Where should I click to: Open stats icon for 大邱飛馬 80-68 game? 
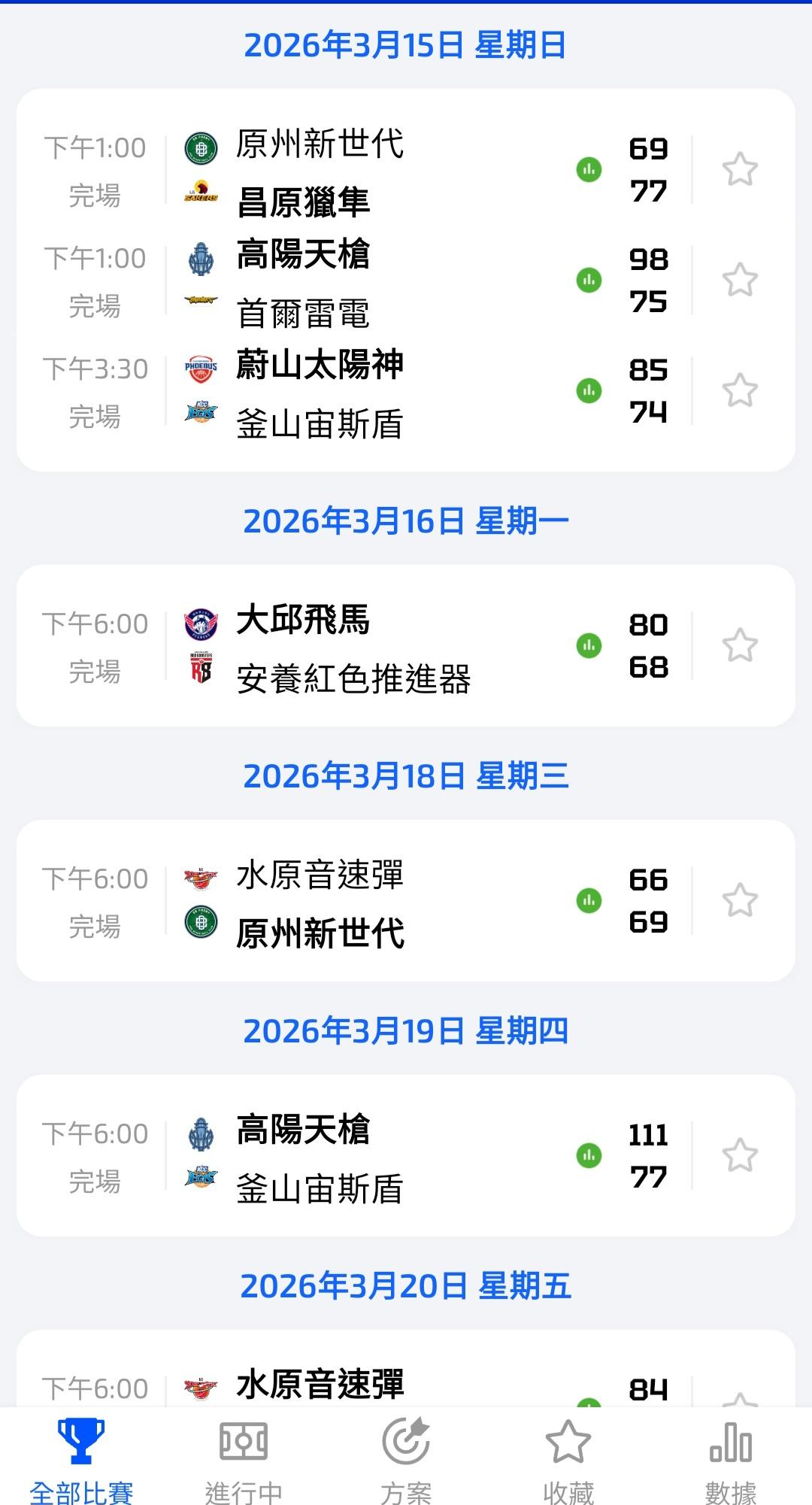[x=589, y=645]
